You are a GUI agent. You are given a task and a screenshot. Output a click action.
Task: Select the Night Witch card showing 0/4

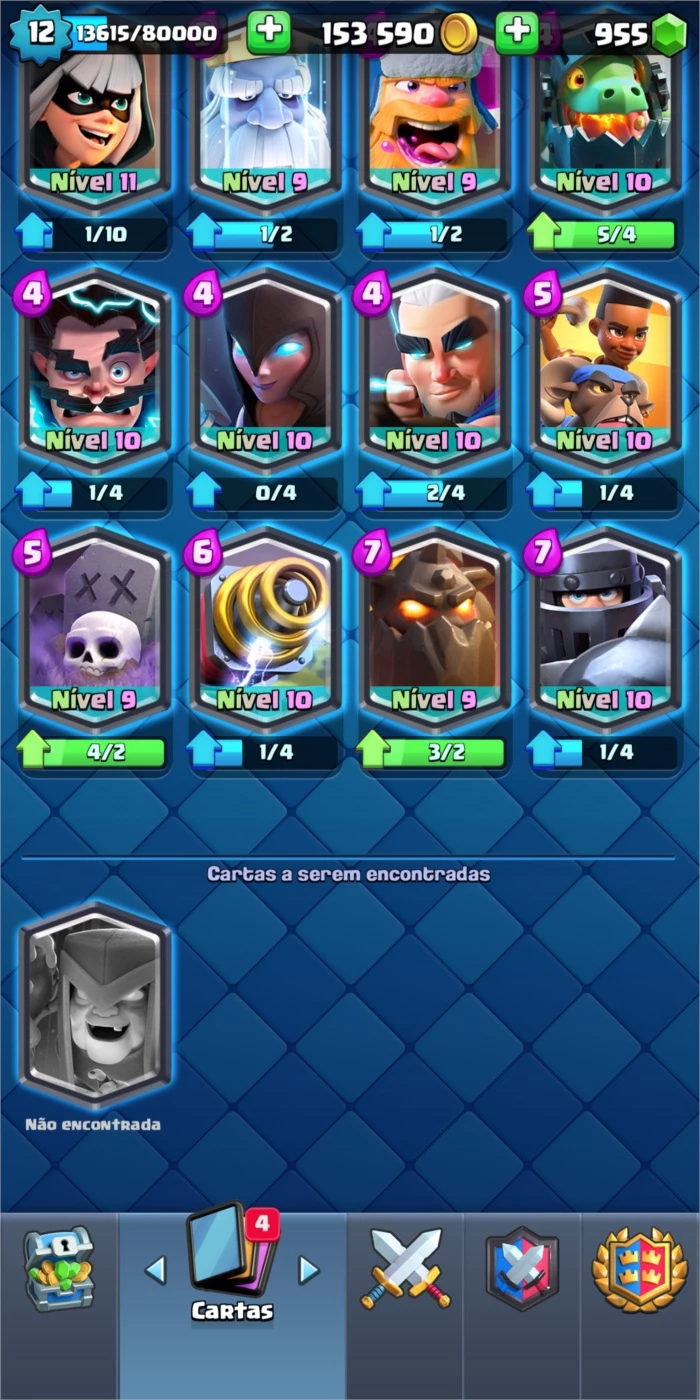click(x=264, y=370)
